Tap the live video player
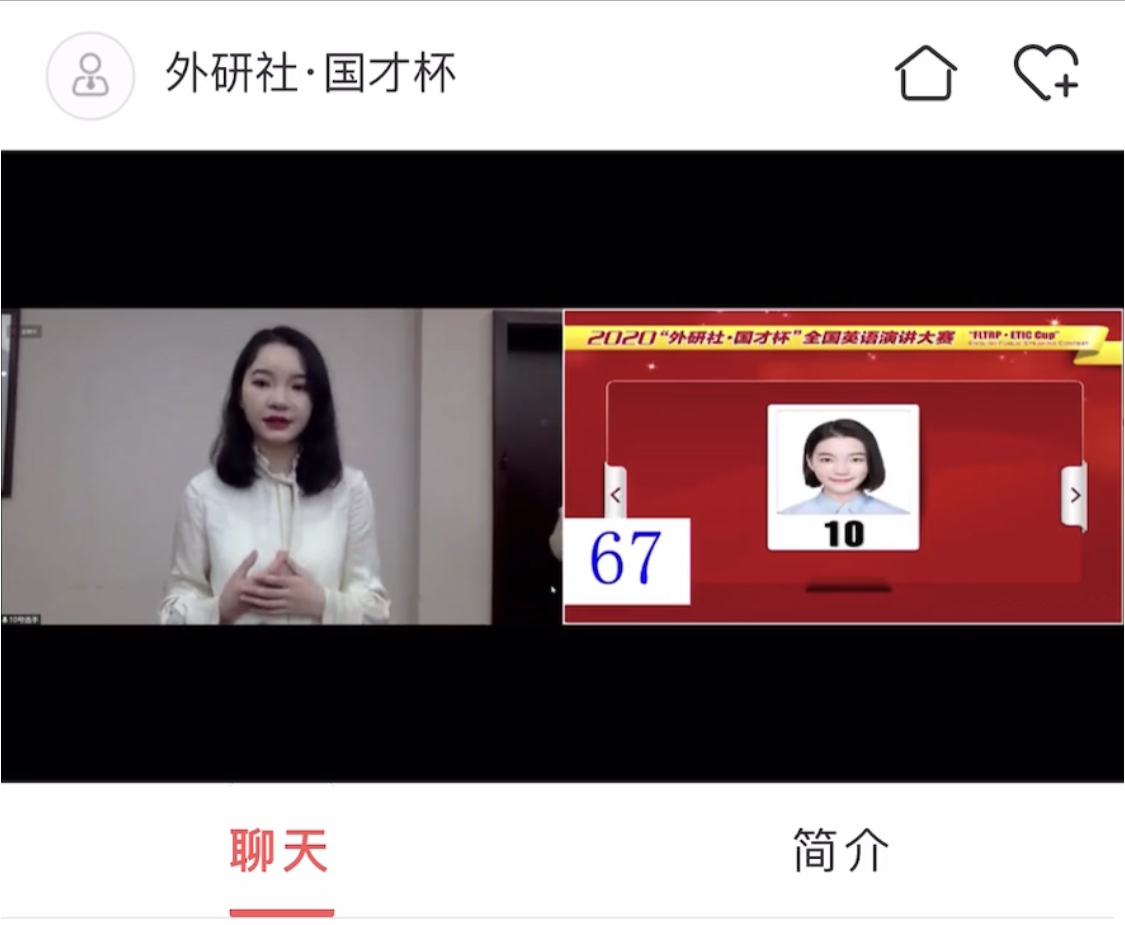 [562, 466]
